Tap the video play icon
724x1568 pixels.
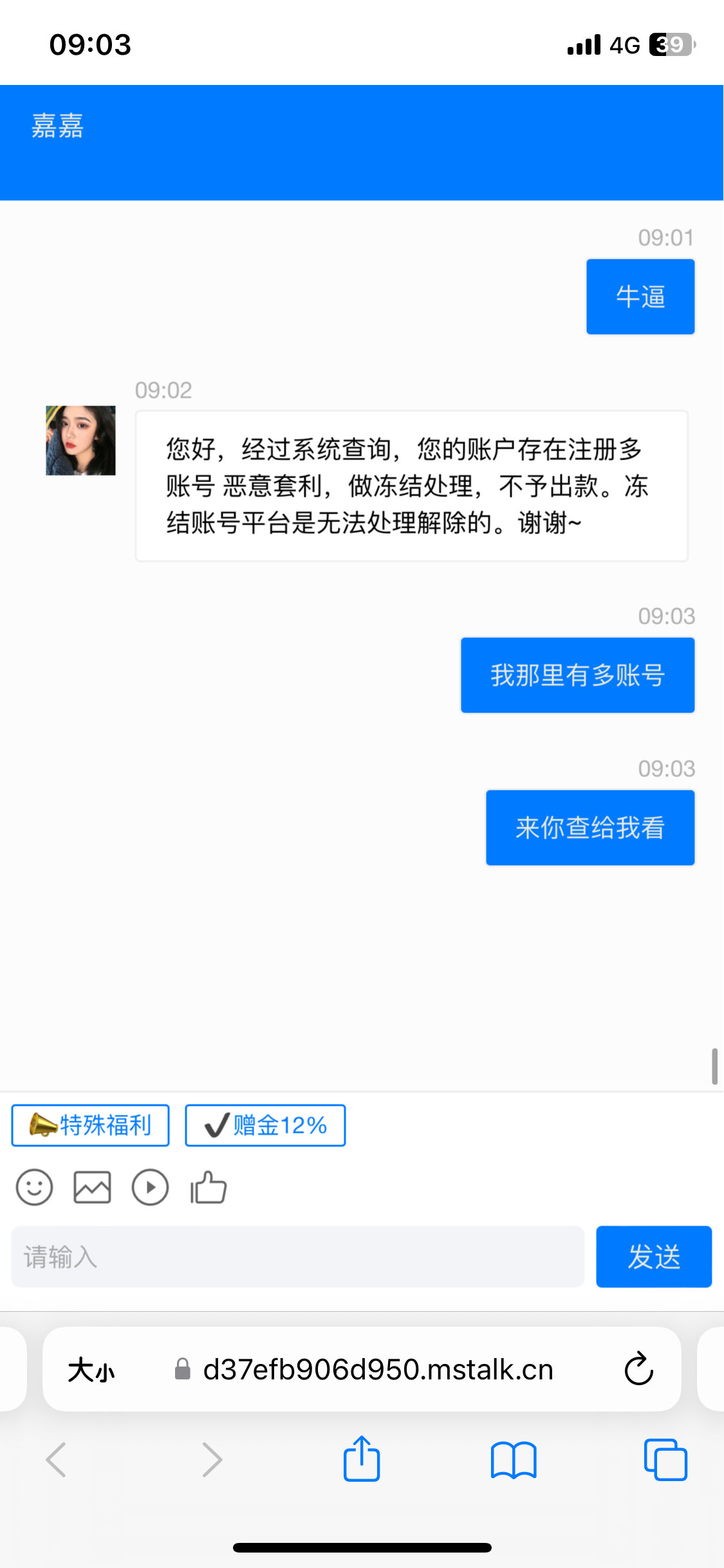click(x=150, y=1187)
